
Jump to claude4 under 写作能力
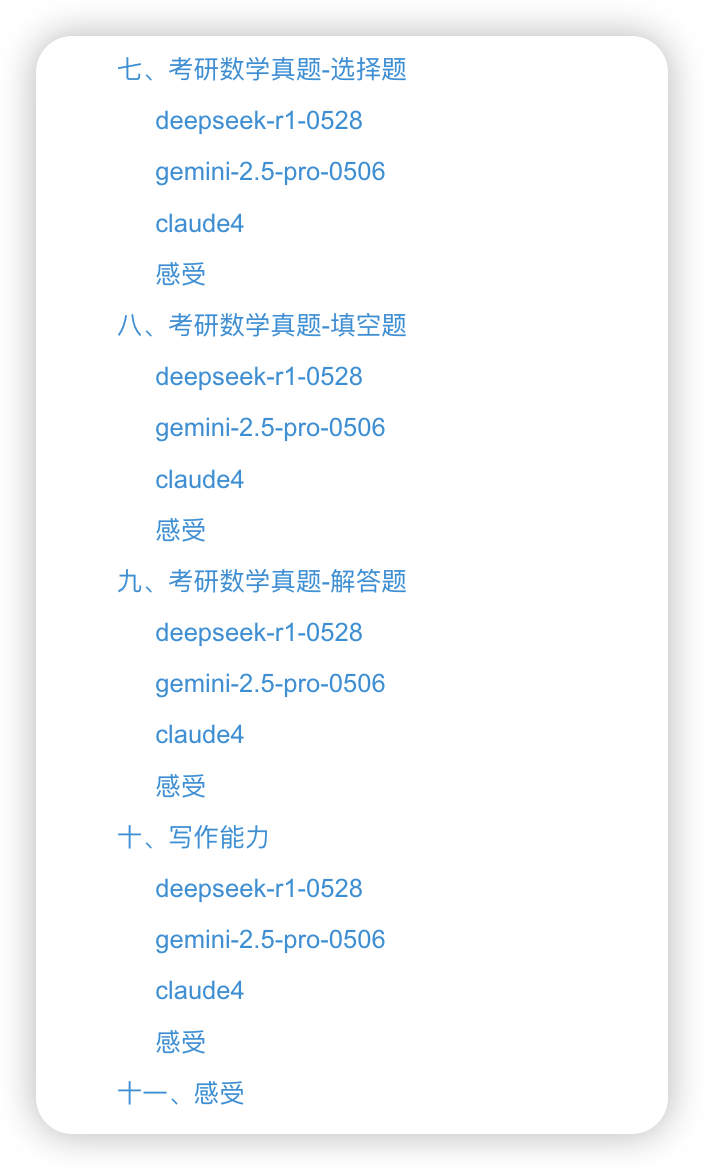pyautogui.click(x=199, y=991)
